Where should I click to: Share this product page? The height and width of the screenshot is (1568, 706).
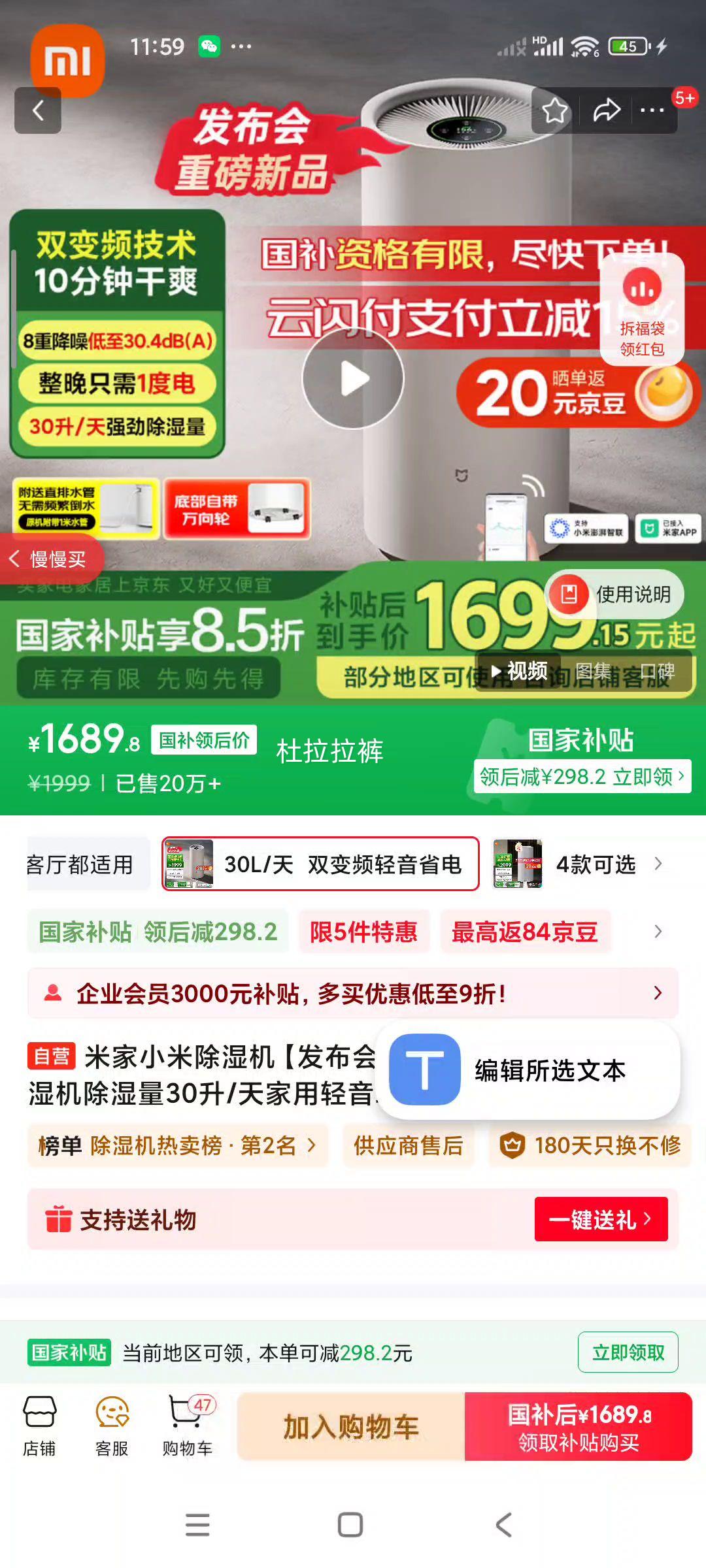tap(606, 110)
